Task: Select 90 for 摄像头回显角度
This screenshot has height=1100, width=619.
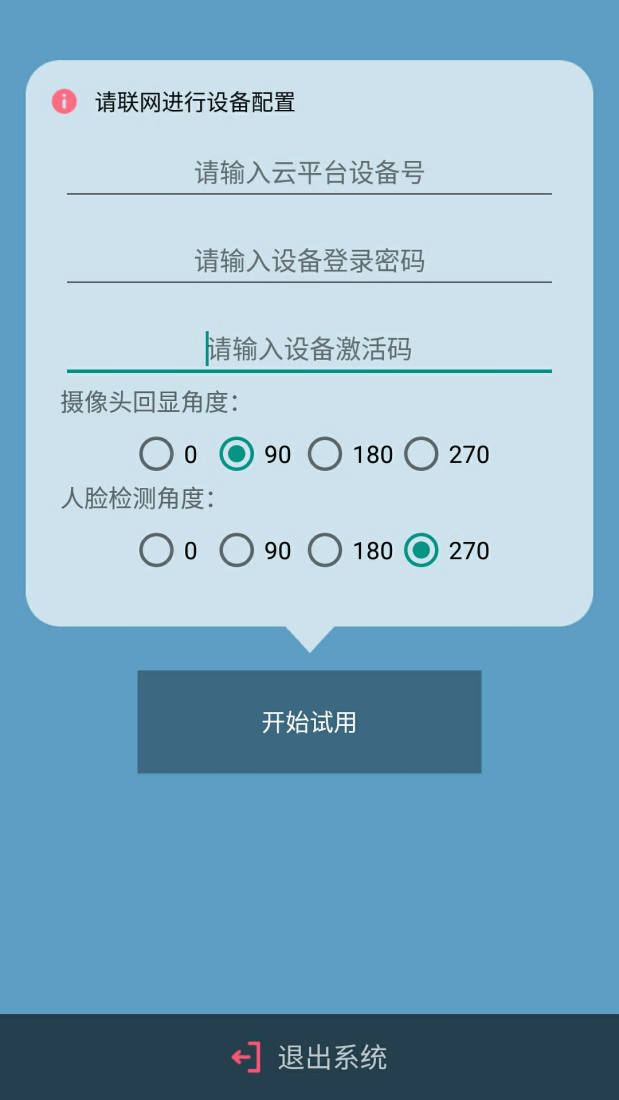Action: (255, 454)
